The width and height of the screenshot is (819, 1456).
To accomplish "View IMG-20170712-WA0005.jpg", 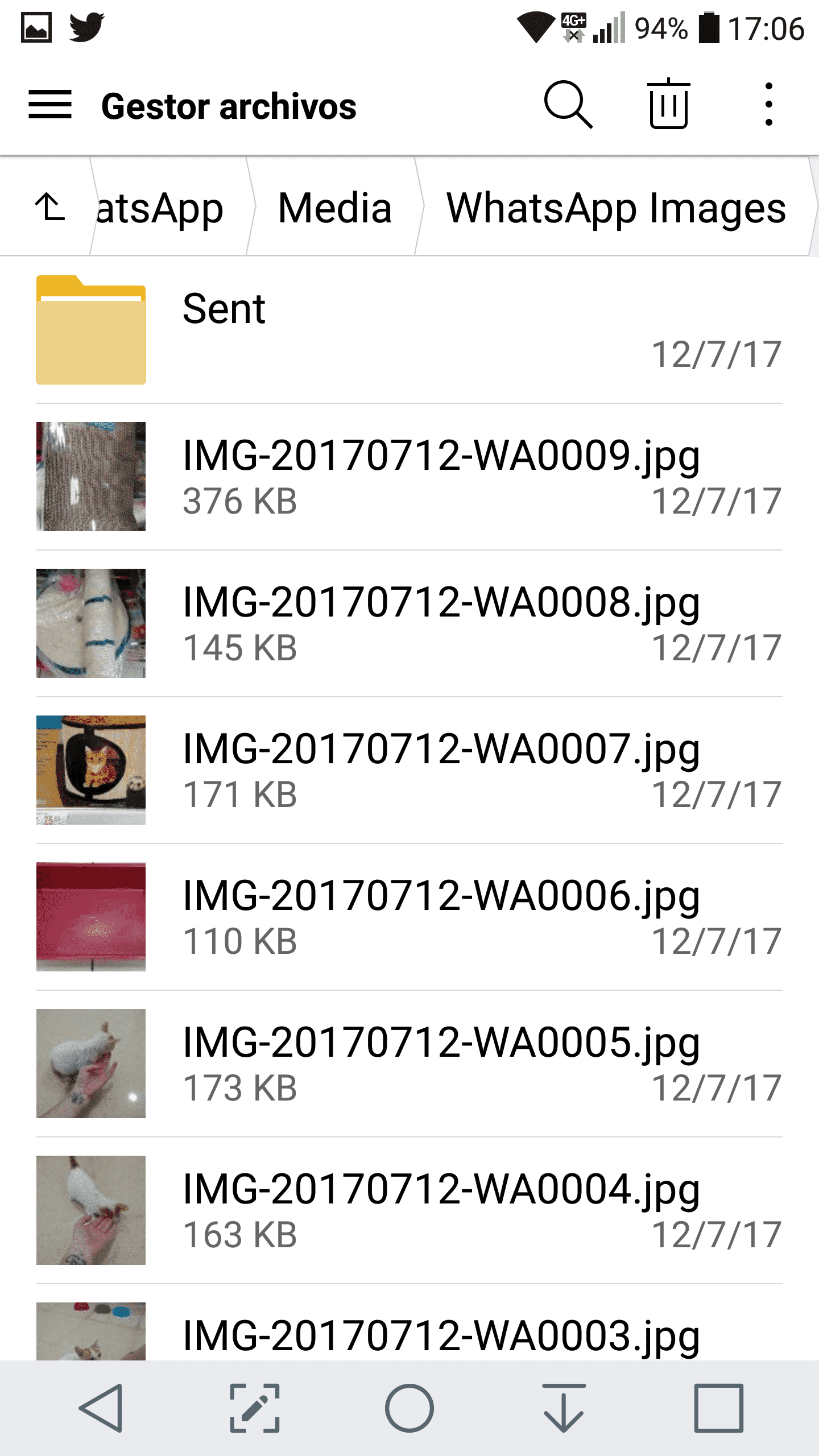I will click(x=409, y=1064).
